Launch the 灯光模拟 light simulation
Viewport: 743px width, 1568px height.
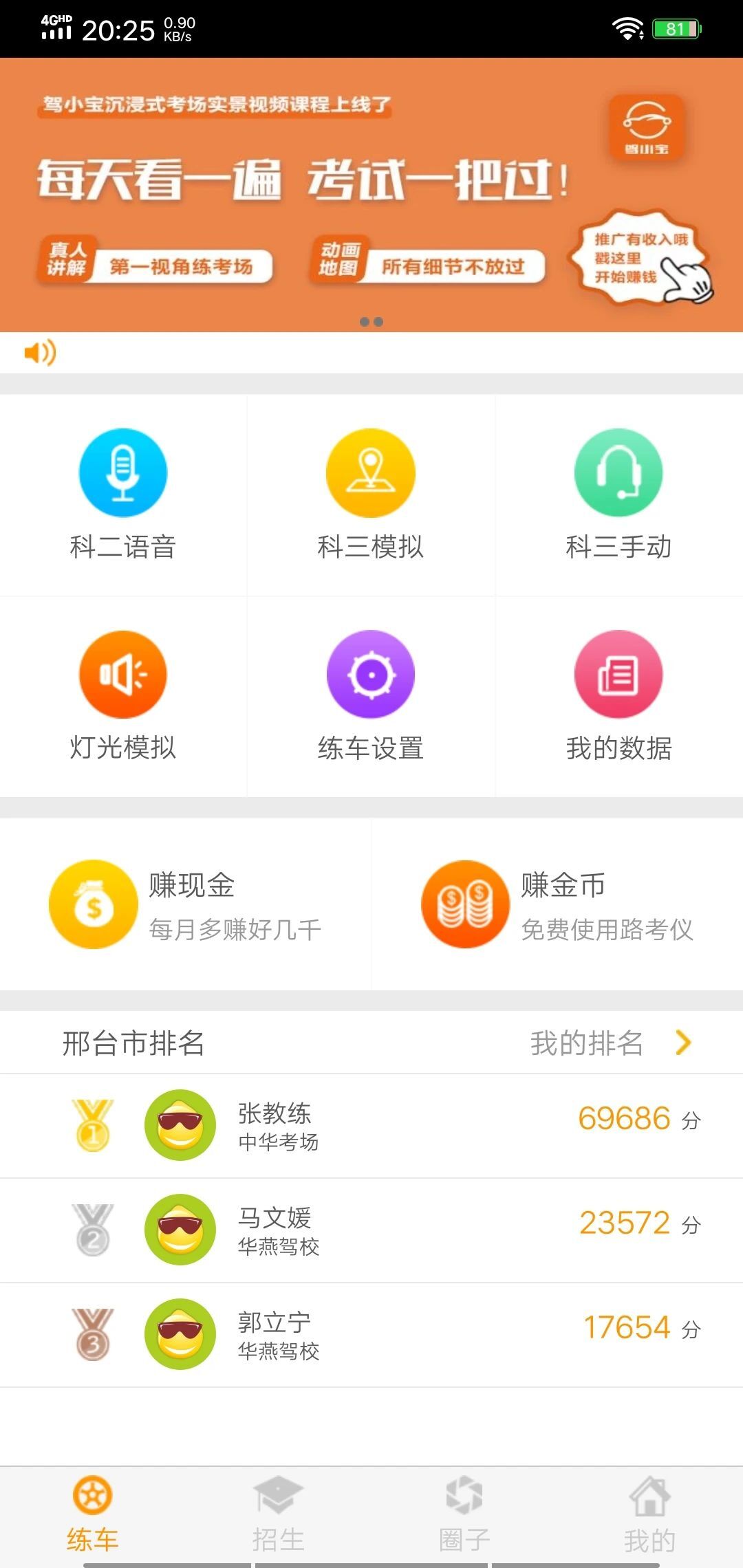click(122, 674)
